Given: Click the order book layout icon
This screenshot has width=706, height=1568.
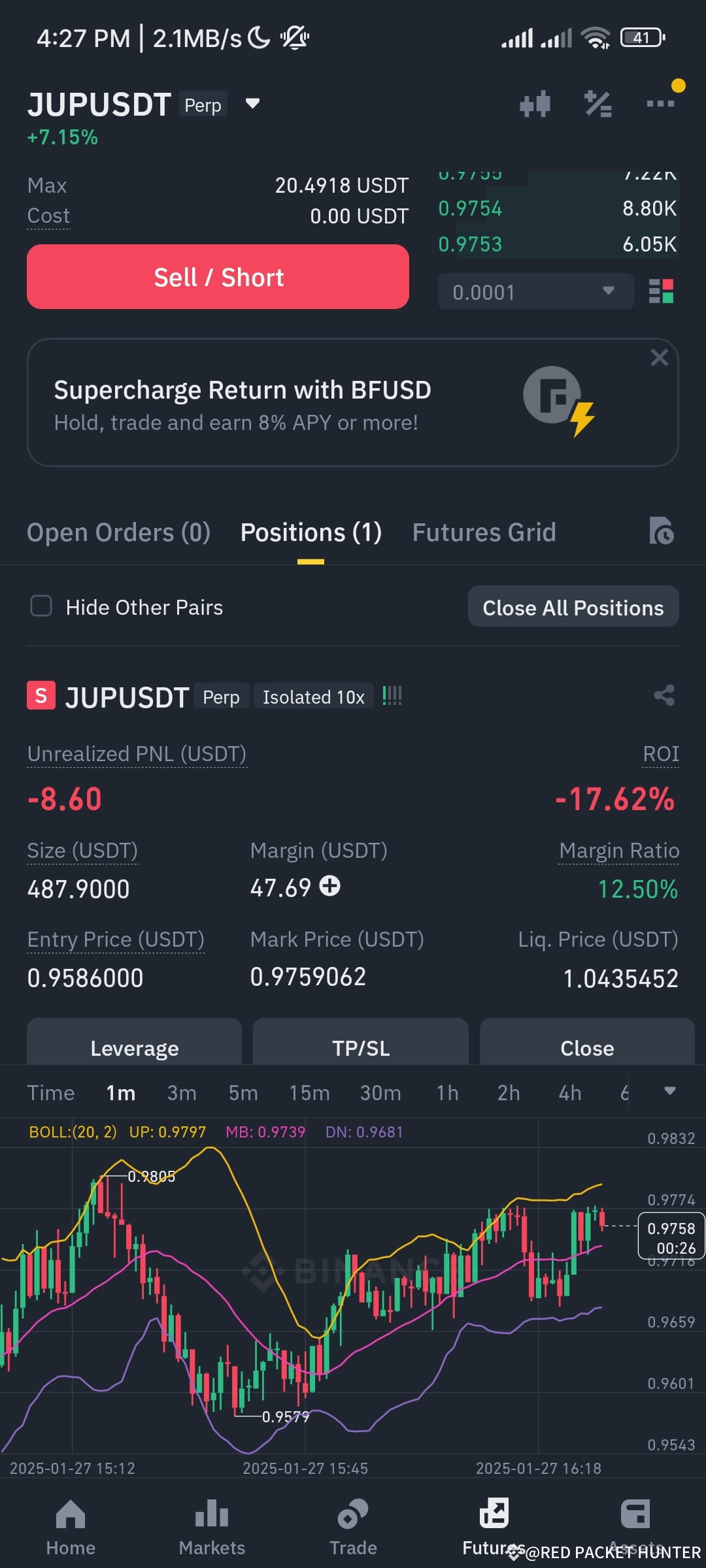Looking at the screenshot, I should [662, 291].
